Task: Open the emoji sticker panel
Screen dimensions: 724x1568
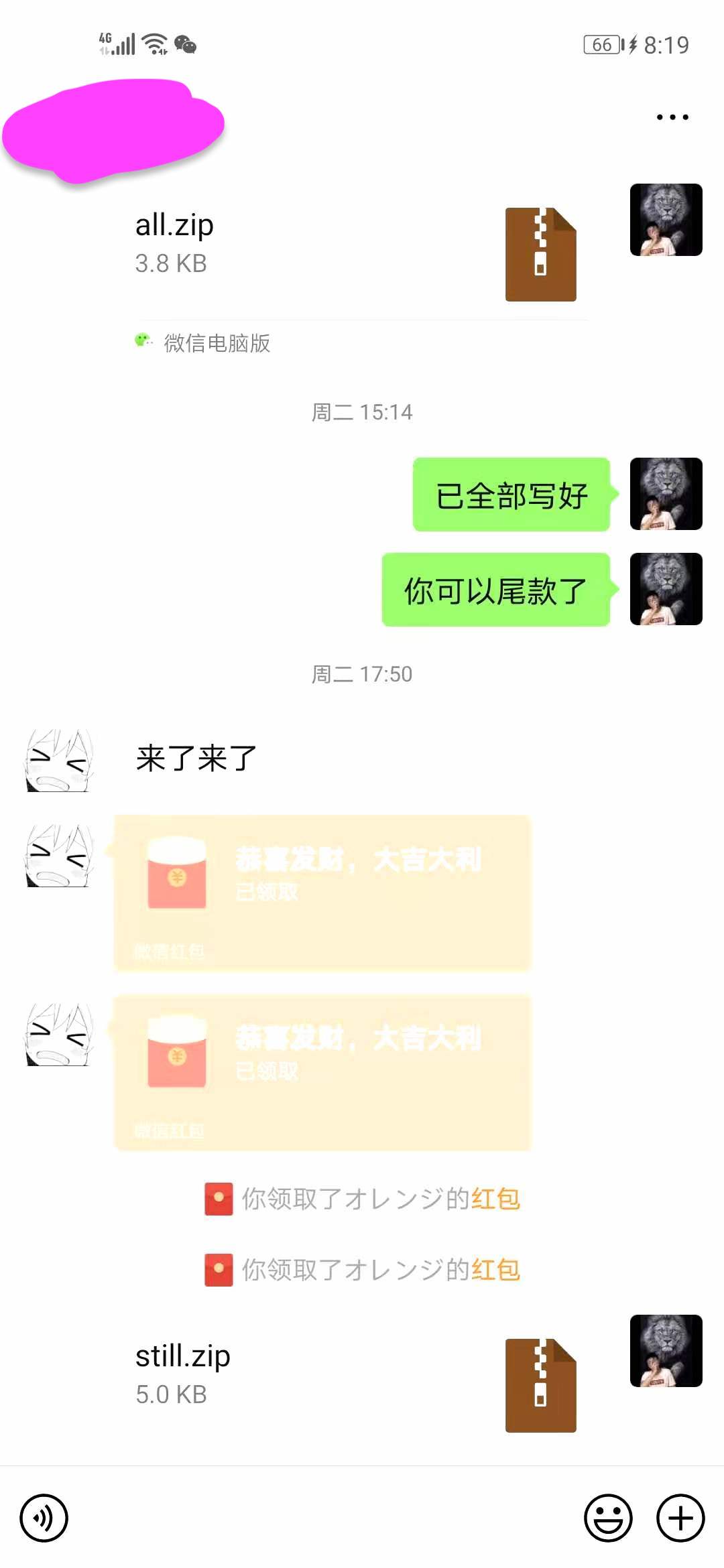Action: (608, 1518)
